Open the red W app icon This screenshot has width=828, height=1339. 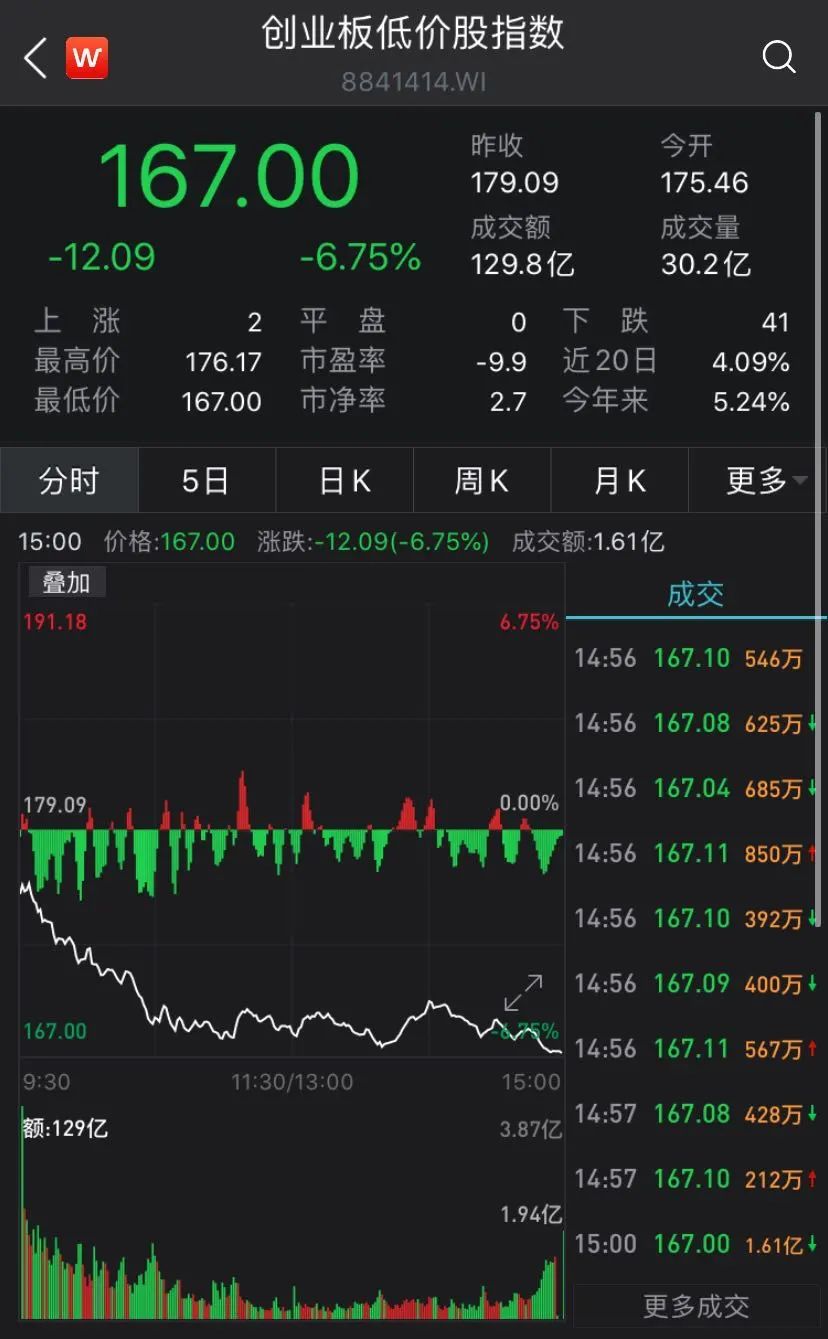point(87,58)
